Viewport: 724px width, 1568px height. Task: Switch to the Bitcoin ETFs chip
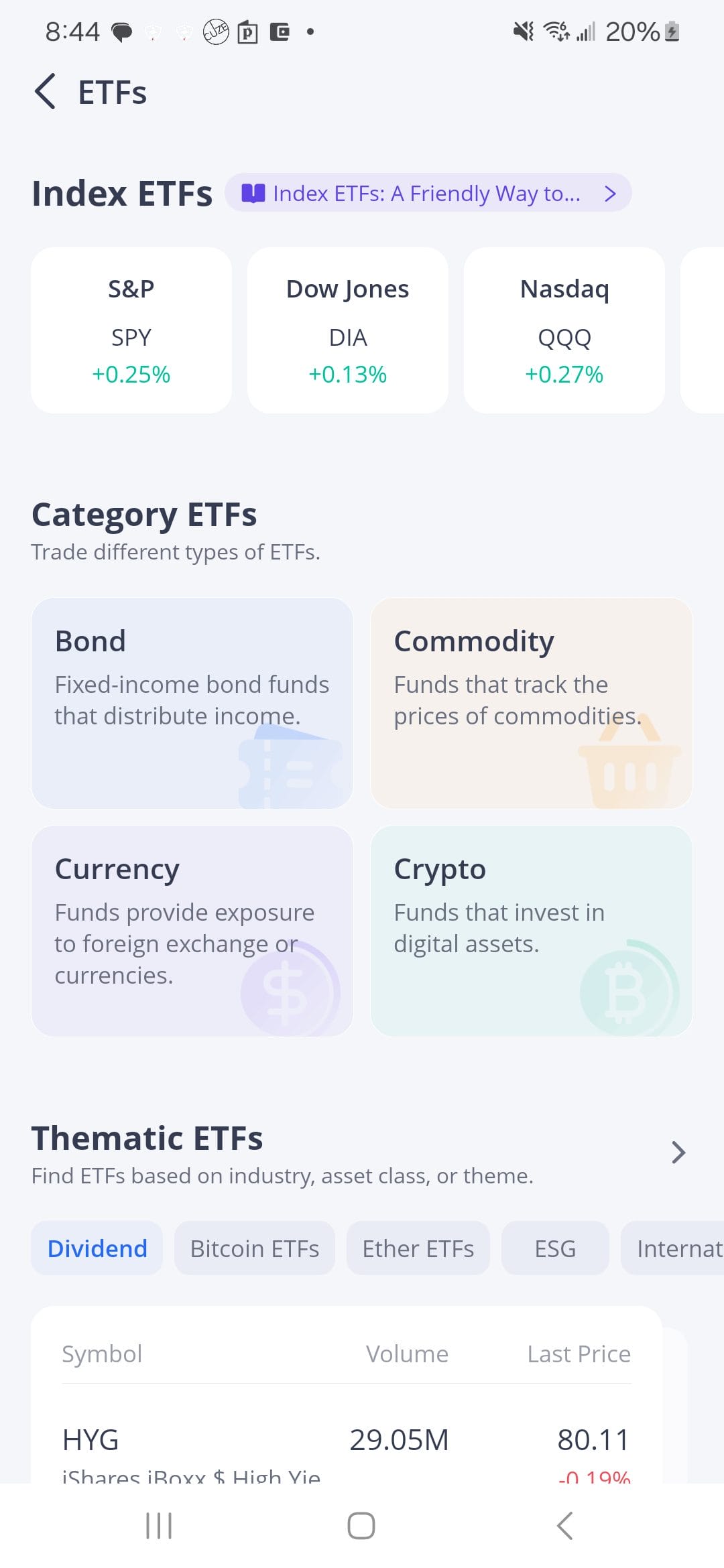click(254, 1248)
